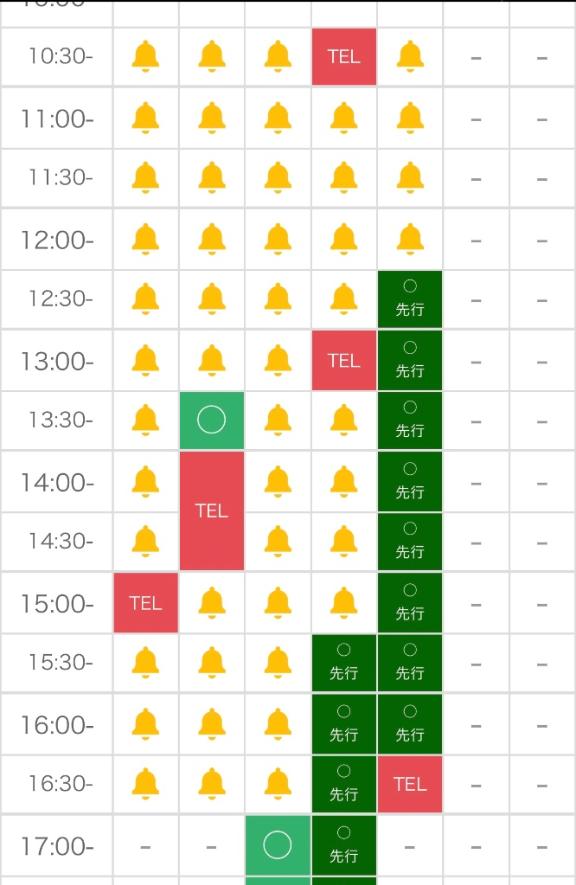The width and height of the screenshot is (576, 885).
Task: Tap the 先行 slot at 12:30
Action: (410, 299)
